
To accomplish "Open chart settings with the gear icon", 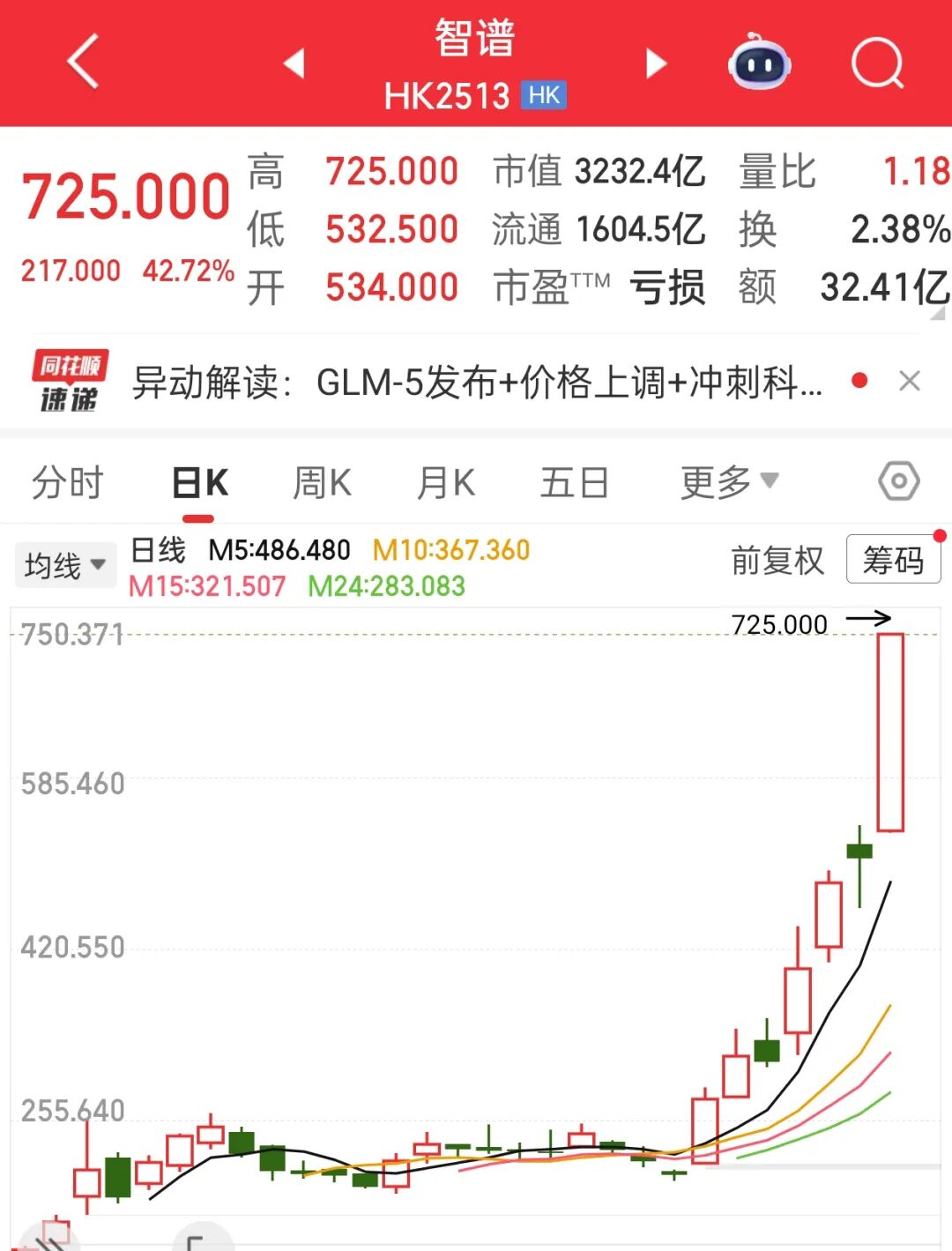I will pos(898,481).
